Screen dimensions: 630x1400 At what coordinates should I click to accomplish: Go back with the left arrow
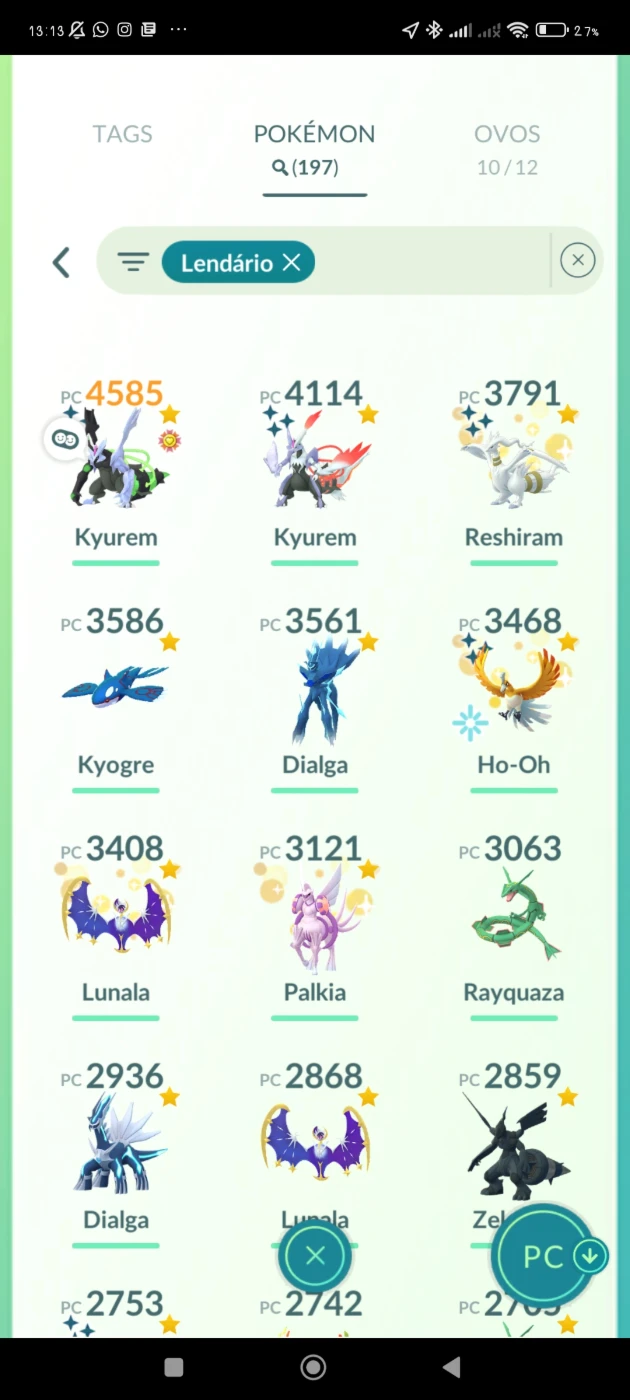click(61, 263)
